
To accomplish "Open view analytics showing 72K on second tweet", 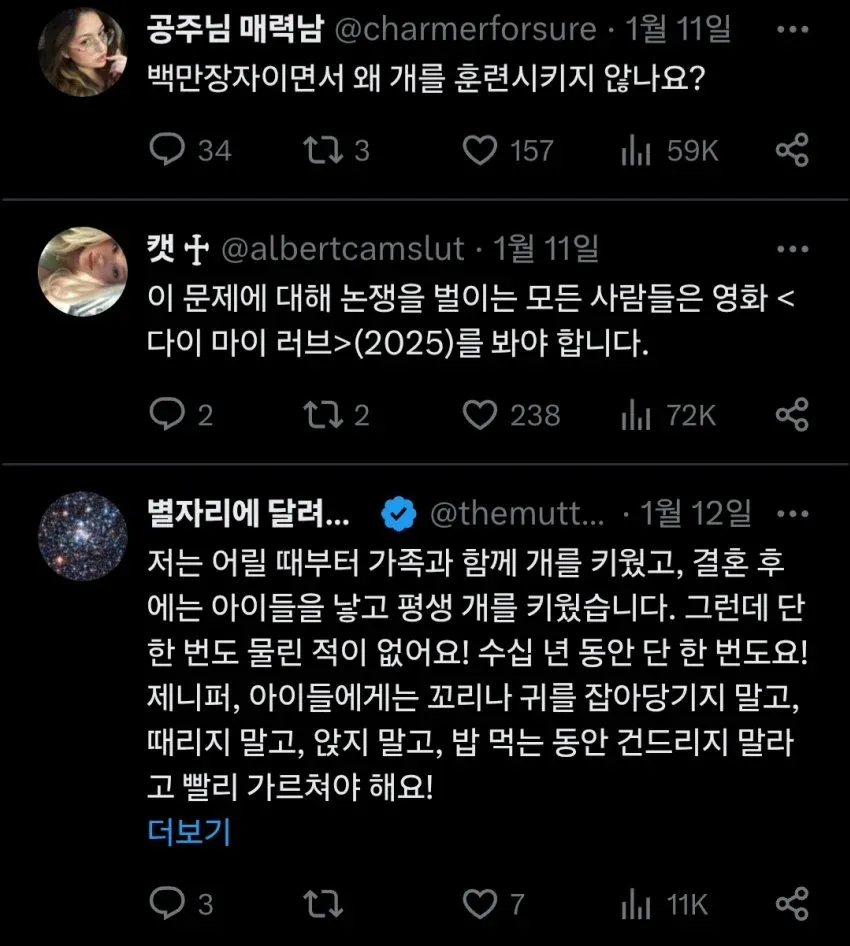I will pyautogui.click(x=650, y=415).
